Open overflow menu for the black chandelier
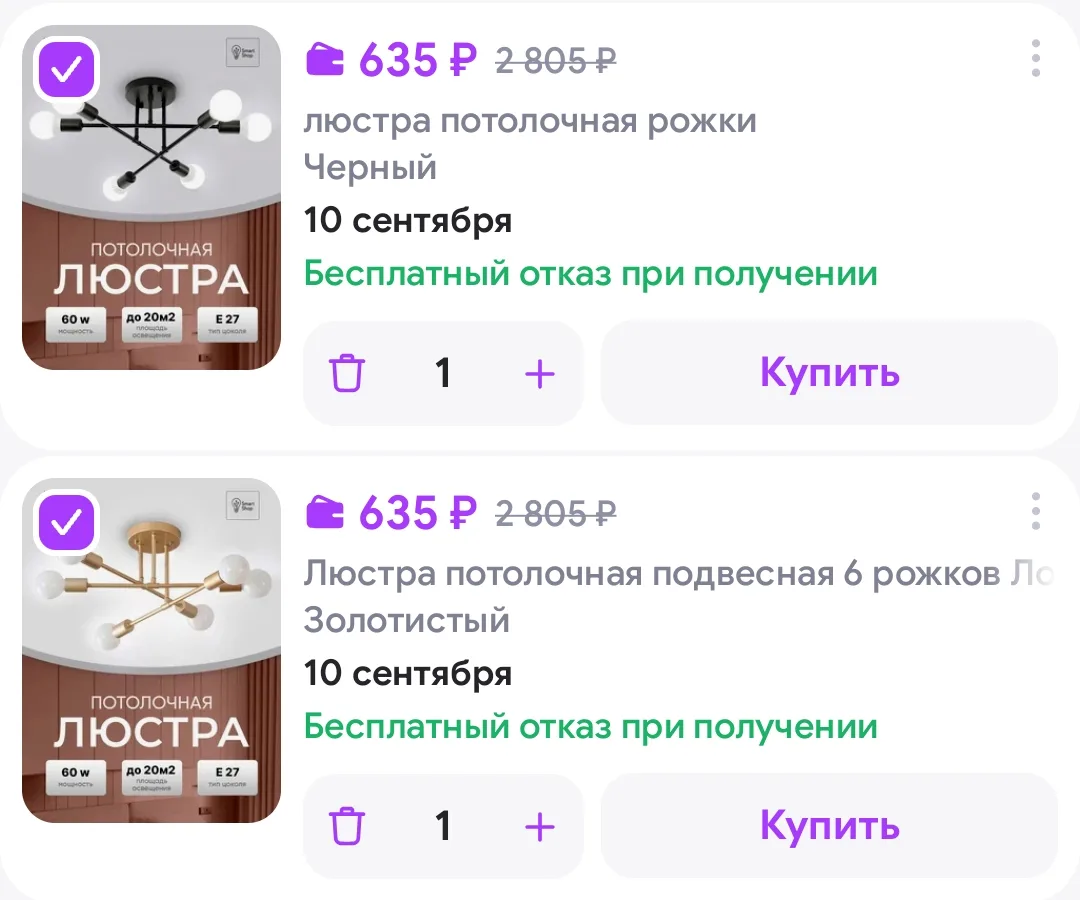This screenshot has height=900, width=1080. click(1035, 59)
